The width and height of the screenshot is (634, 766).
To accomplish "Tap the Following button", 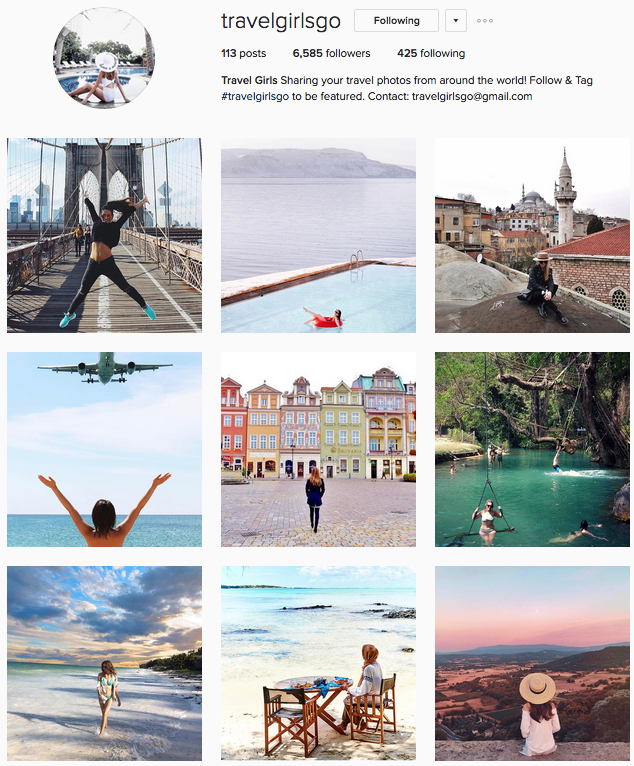I will 397,21.
